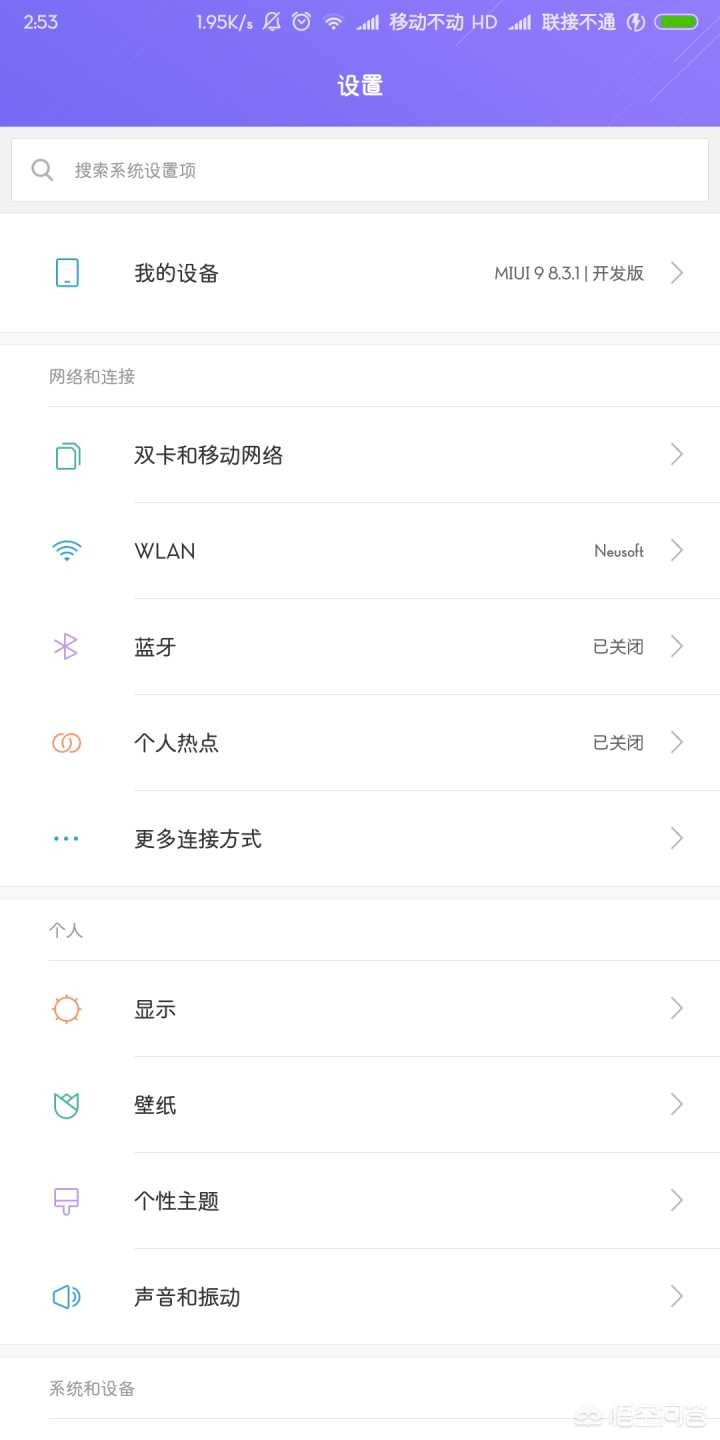Open WLAN settings
This screenshot has width=720, height=1440.
click(360, 551)
